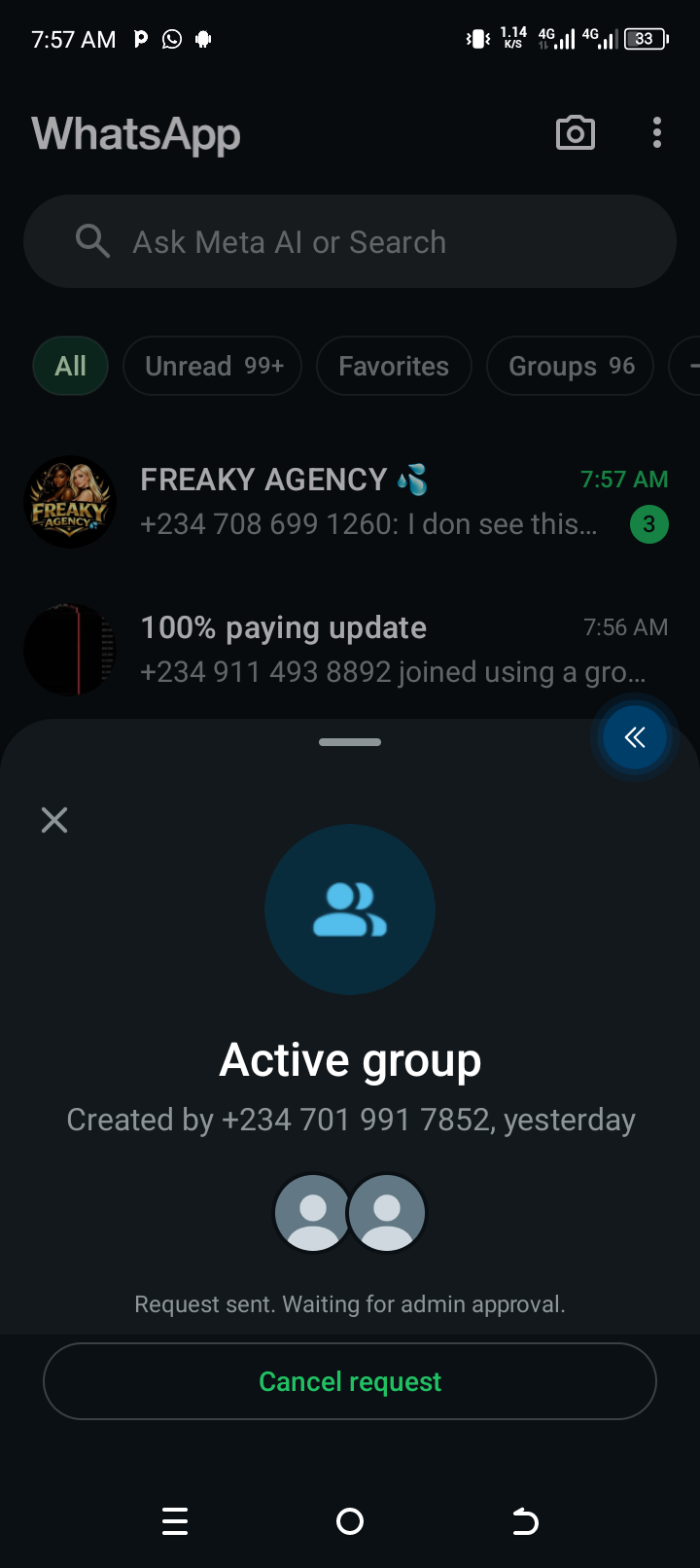Tap the floating double-arrow button

tap(634, 737)
